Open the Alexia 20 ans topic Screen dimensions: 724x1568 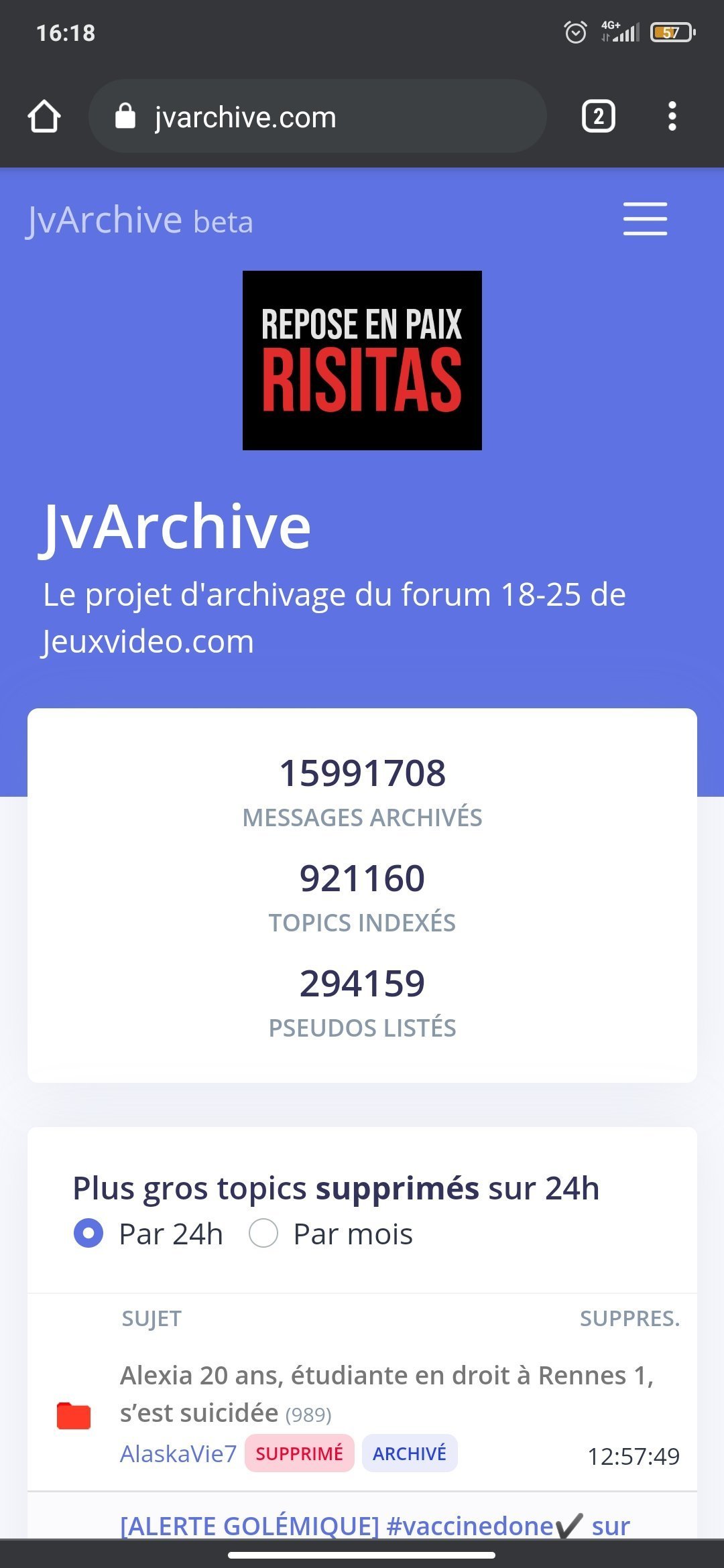pyautogui.click(x=386, y=1394)
